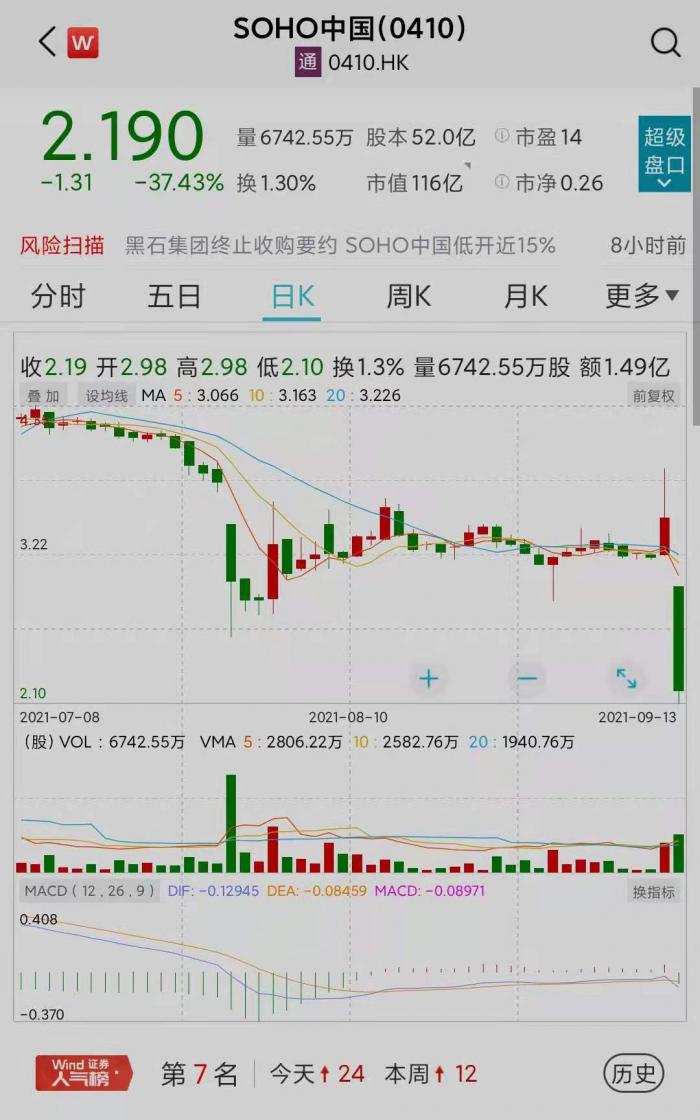The width and height of the screenshot is (700, 1120).
Task: Zoom out the chart with minus button
Action: coord(526,678)
